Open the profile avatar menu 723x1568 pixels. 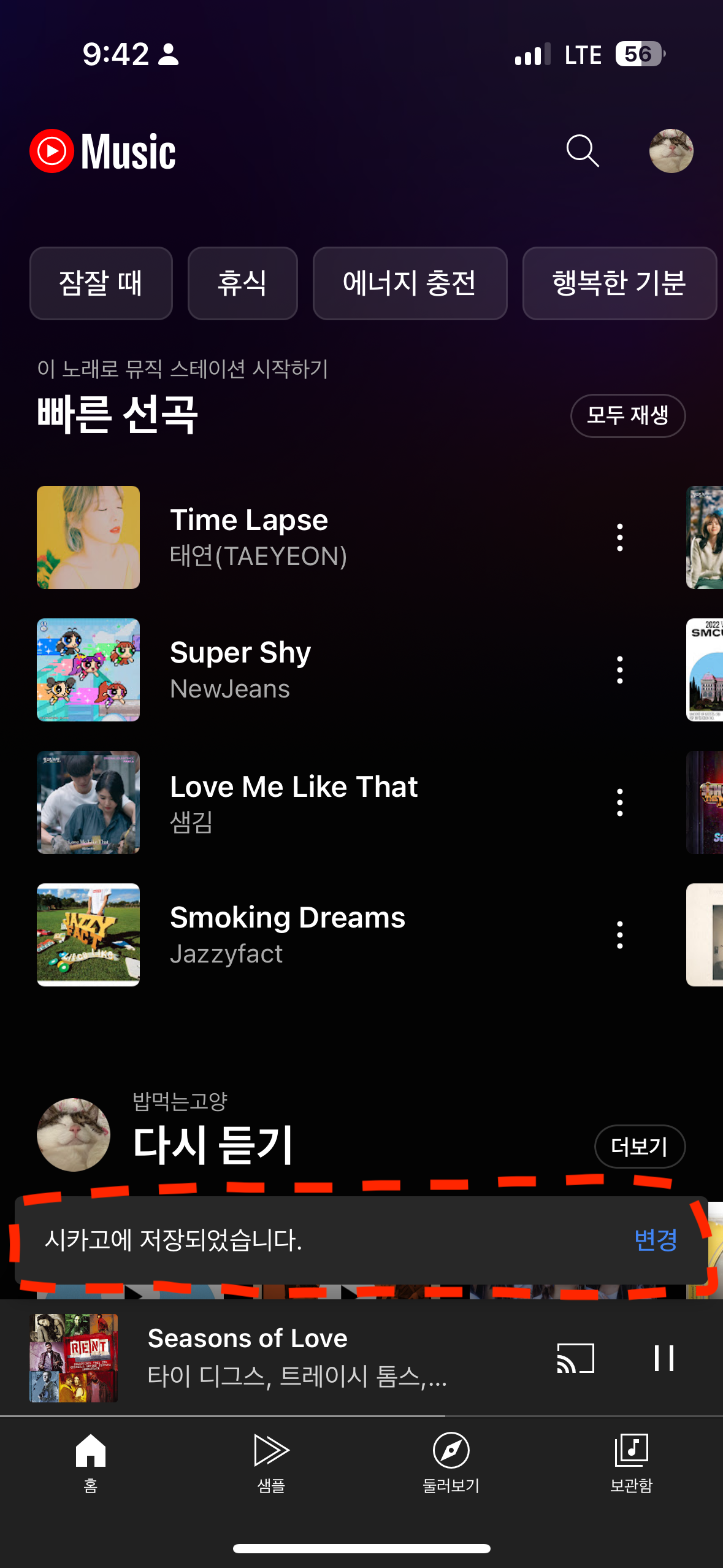(671, 151)
